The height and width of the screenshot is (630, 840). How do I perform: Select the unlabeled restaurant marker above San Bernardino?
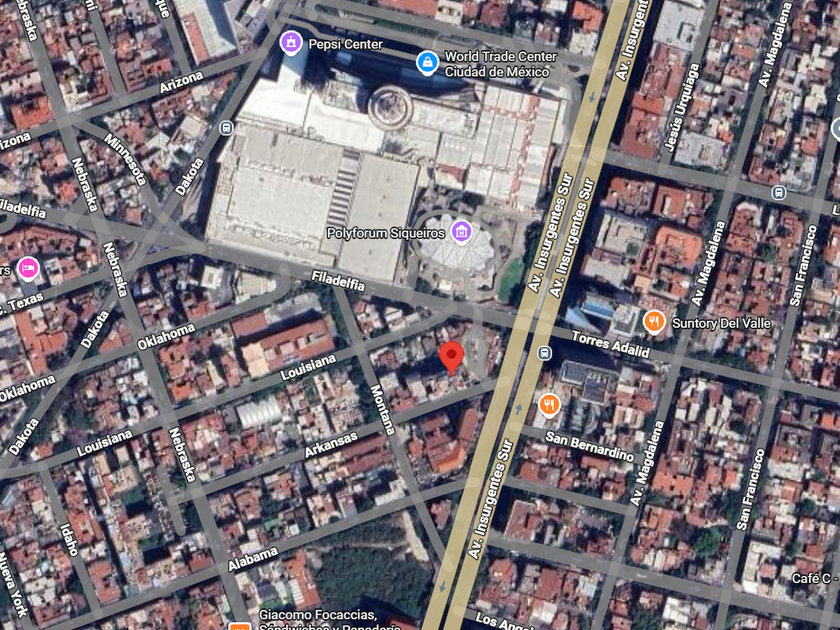(549, 405)
